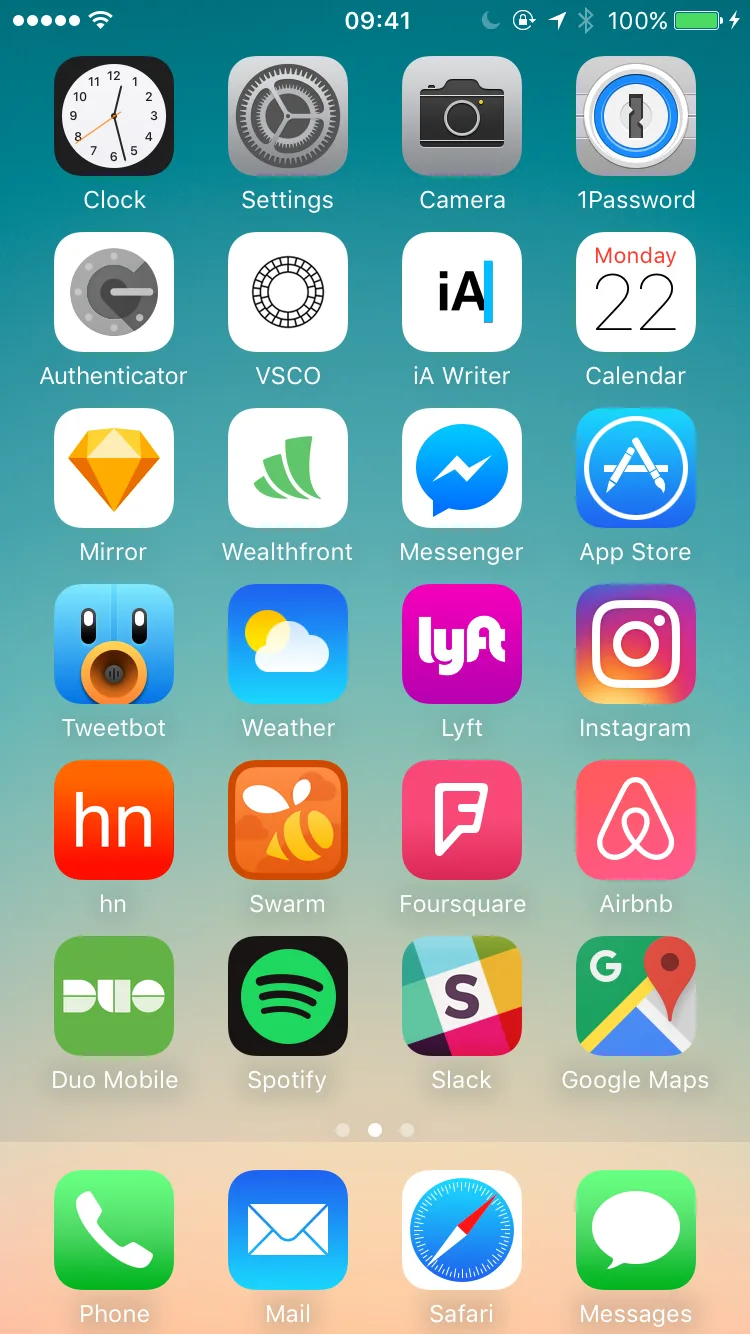Launch VSCO

click(288, 292)
